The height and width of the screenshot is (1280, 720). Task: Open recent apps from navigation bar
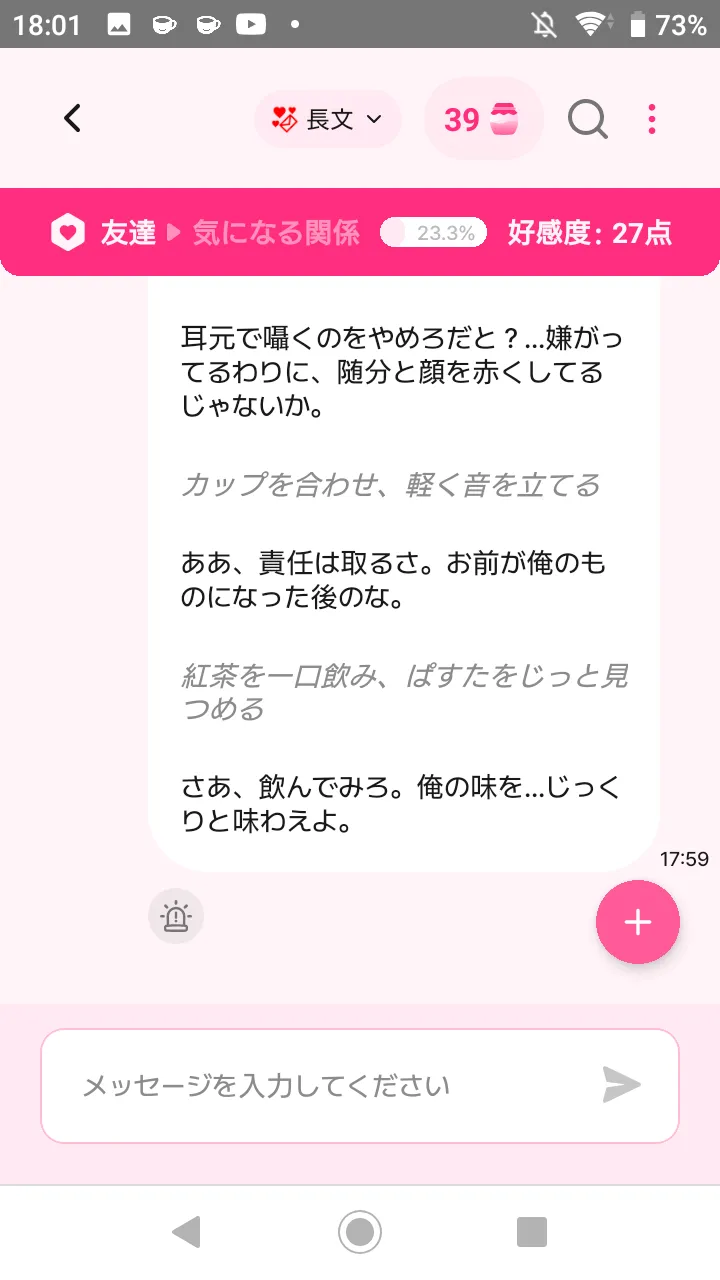(x=532, y=1232)
